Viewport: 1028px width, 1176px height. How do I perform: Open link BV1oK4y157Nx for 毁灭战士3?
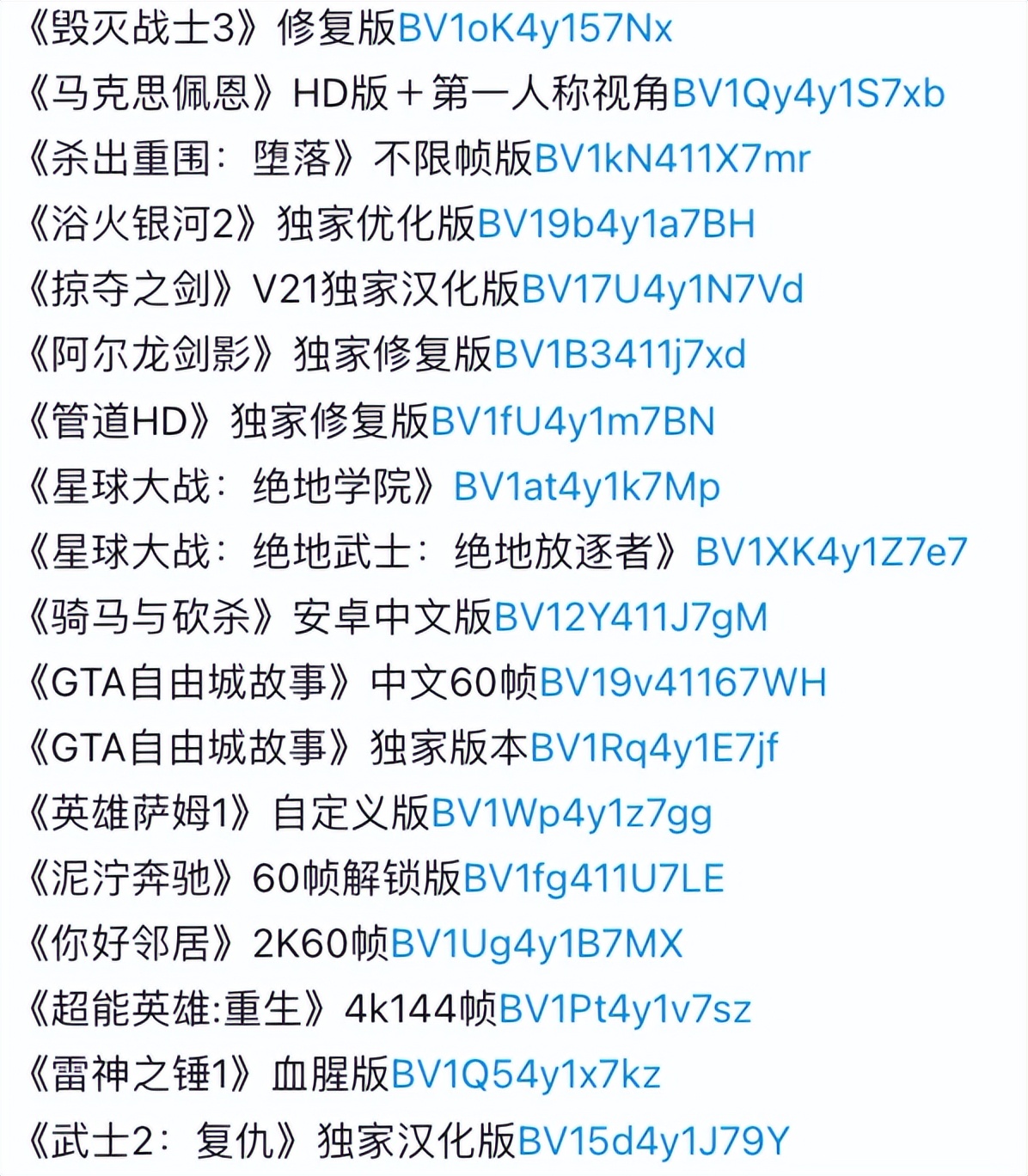[x=535, y=28]
